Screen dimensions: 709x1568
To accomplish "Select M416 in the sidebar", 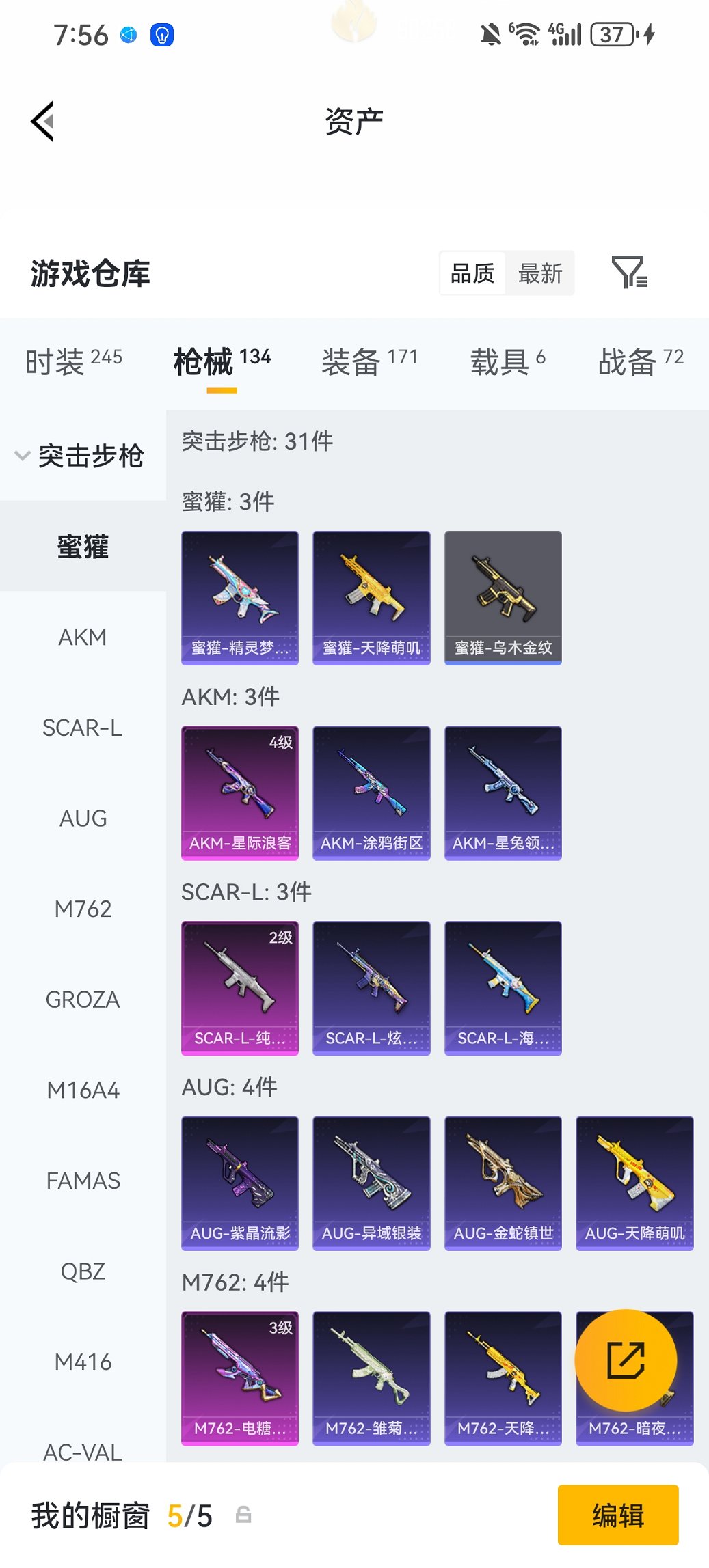I will [83, 1362].
